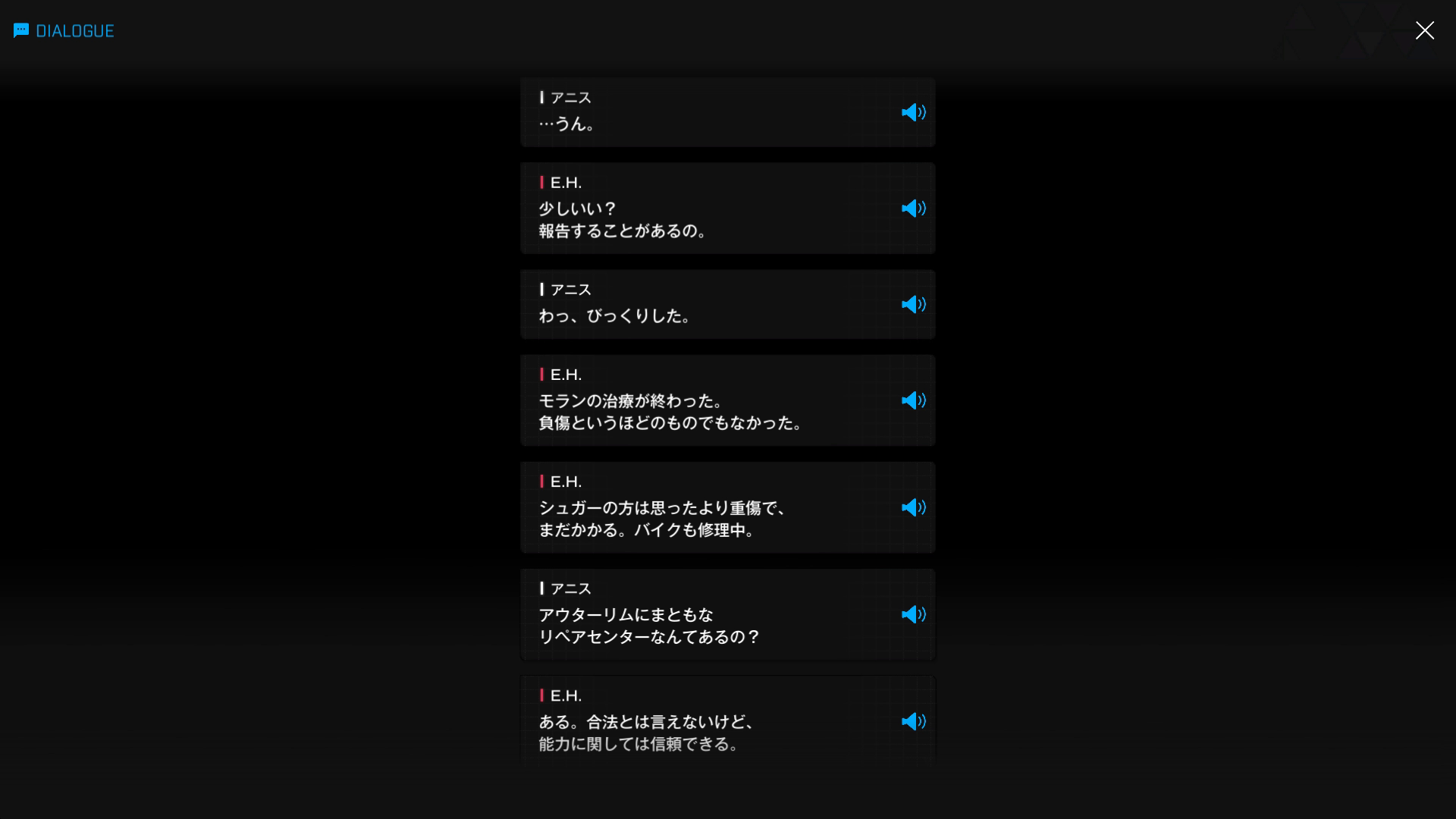Image resolution: width=1456 pixels, height=819 pixels.
Task: Play voice for the 'アウターリムにまともな' line
Action: tap(913, 614)
